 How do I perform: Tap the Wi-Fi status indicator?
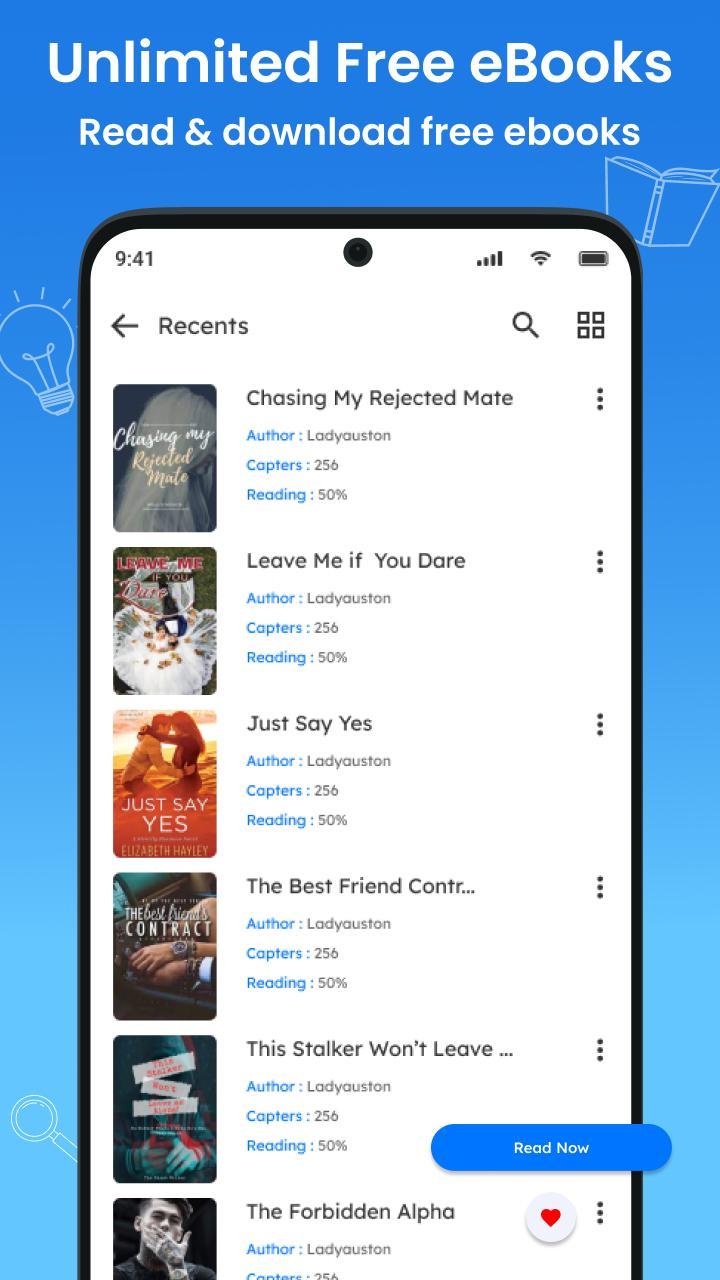tap(541, 258)
